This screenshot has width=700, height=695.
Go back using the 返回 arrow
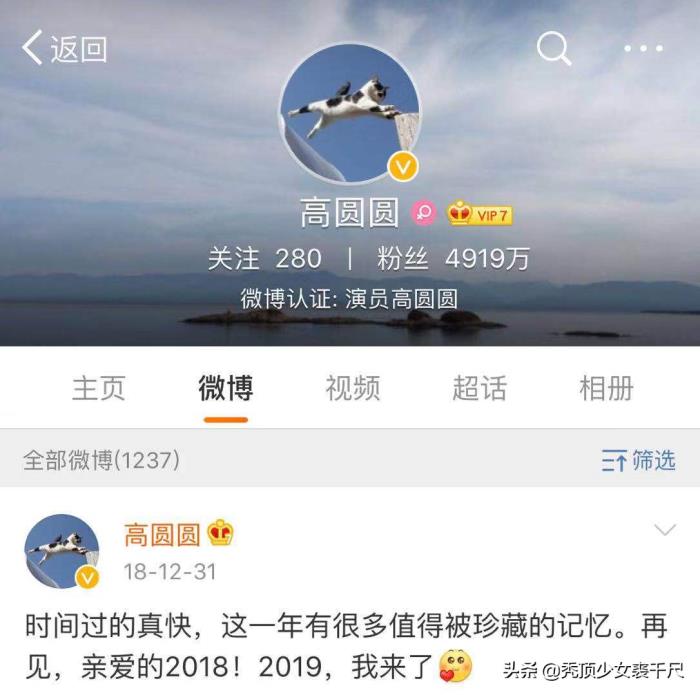point(64,48)
